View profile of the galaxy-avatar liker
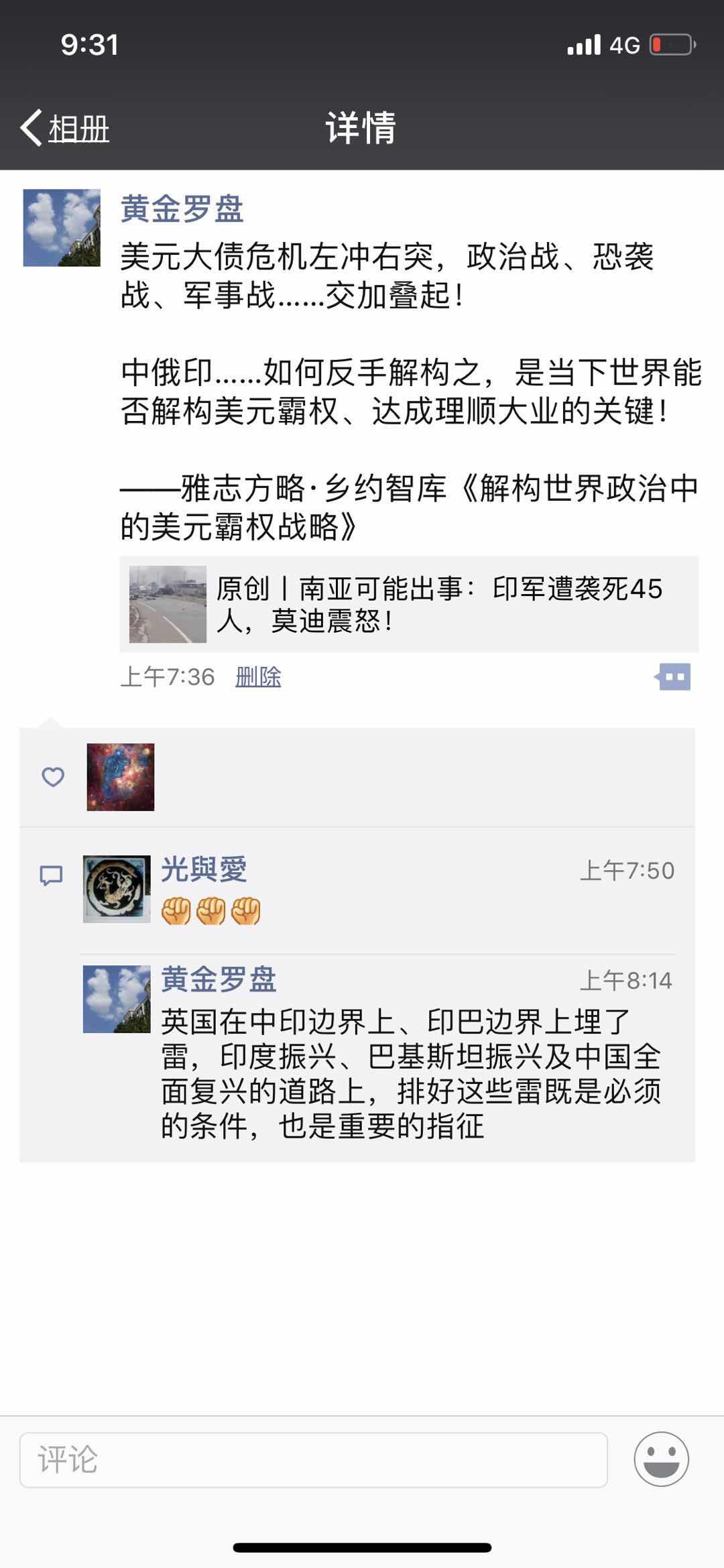Viewport: 724px width, 1568px height. click(121, 777)
